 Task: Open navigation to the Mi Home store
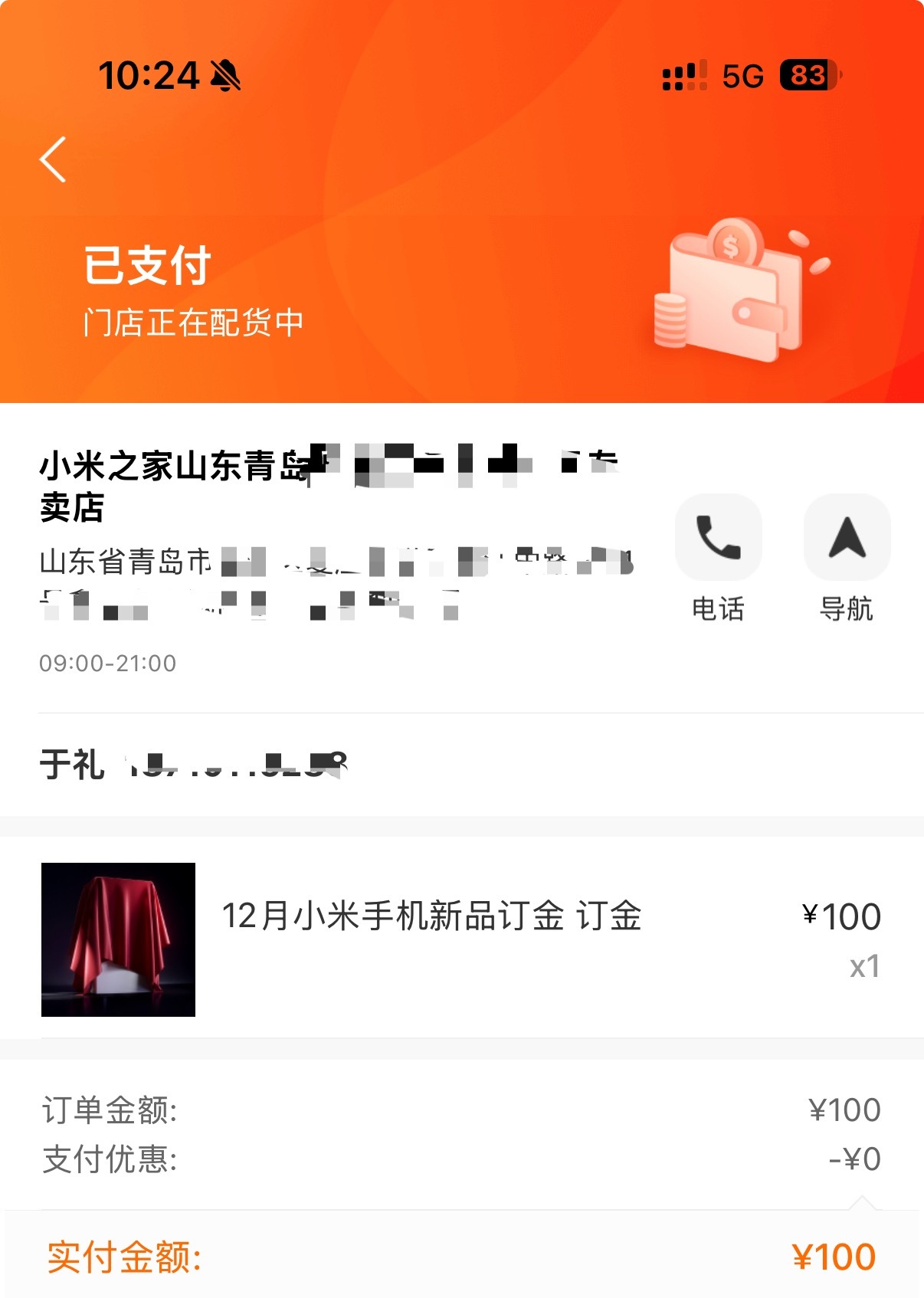coord(846,537)
